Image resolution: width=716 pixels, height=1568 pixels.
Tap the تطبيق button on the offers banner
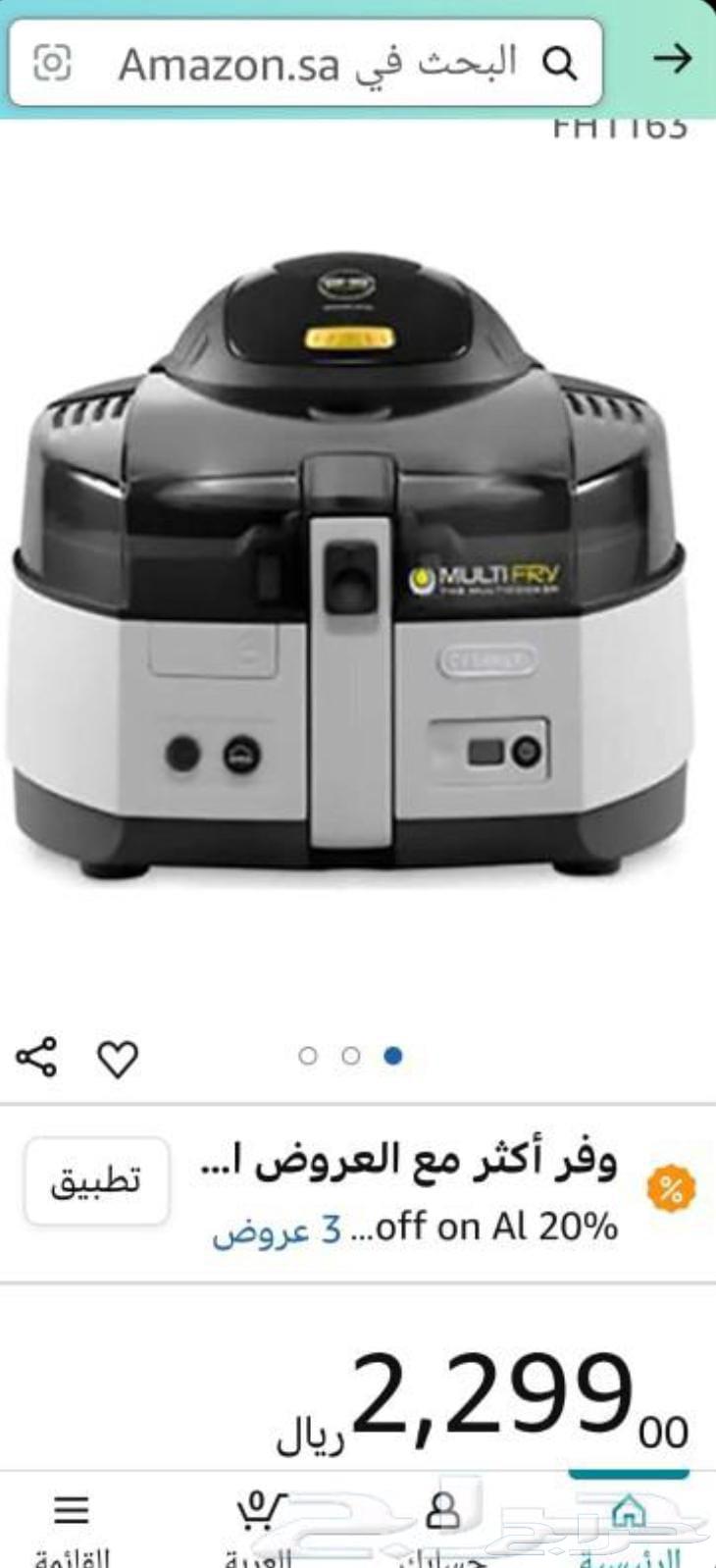tap(96, 1180)
